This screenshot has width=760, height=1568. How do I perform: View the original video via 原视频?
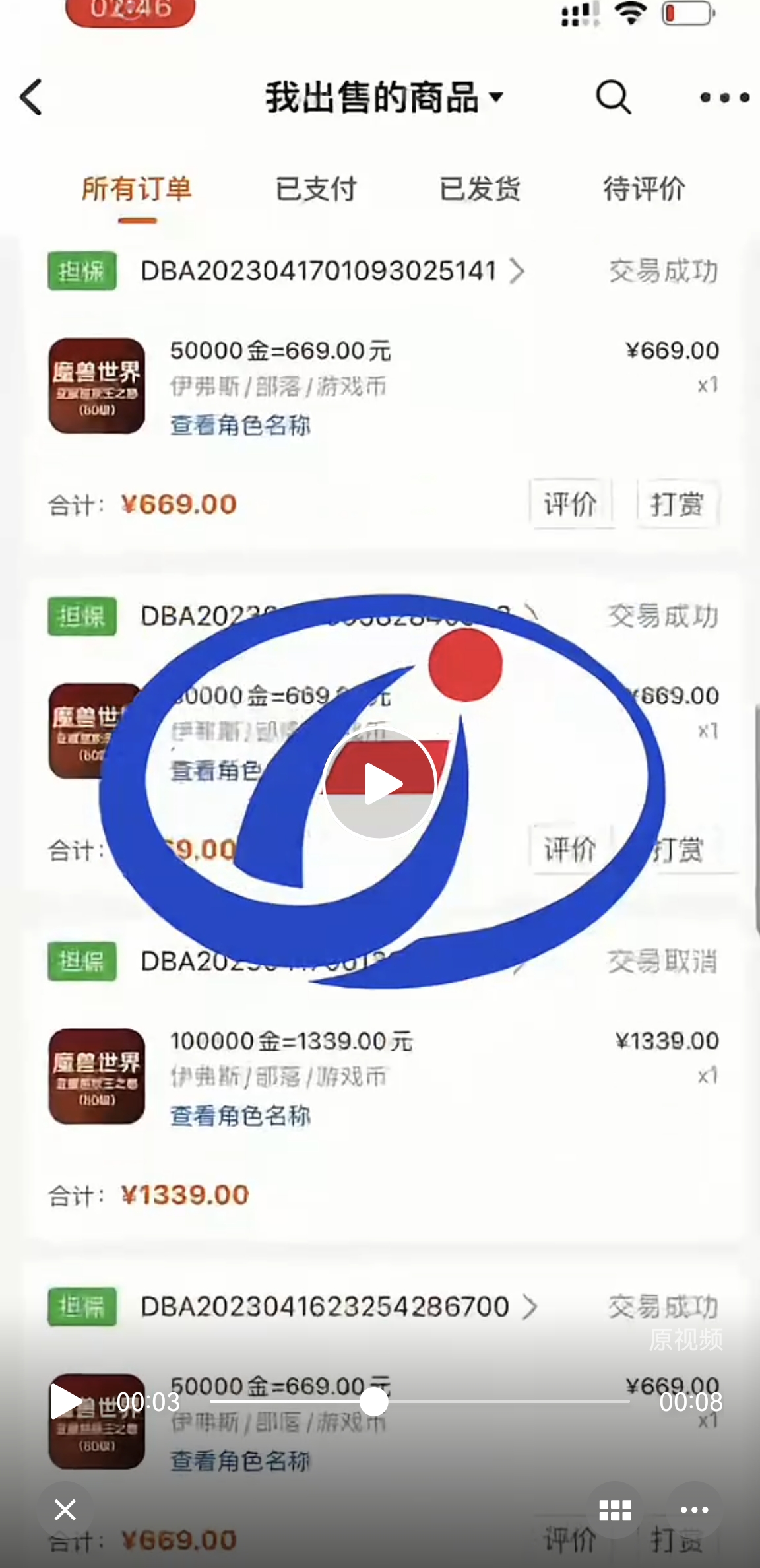685,1339
